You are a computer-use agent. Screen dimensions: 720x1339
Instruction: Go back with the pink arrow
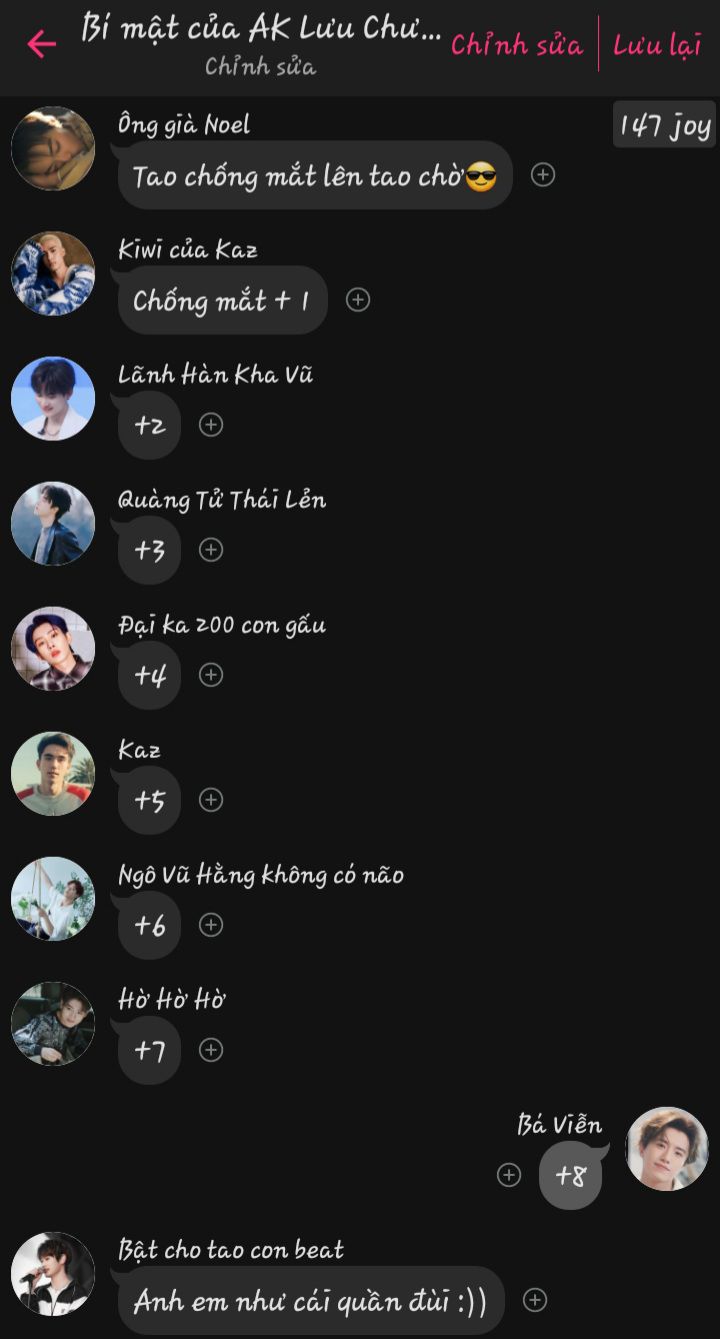[41, 44]
